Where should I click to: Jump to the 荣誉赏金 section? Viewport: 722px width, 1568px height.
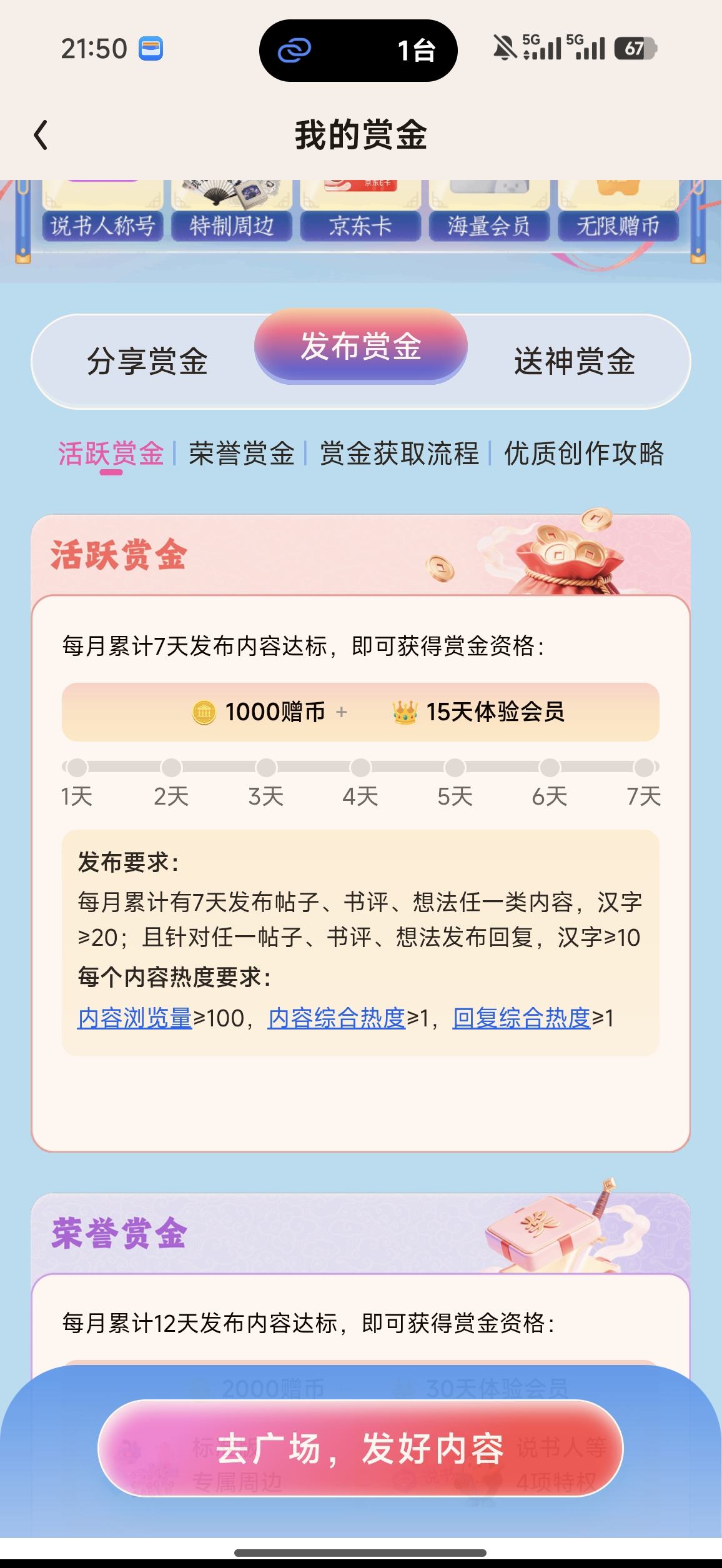tap(242, 454)
